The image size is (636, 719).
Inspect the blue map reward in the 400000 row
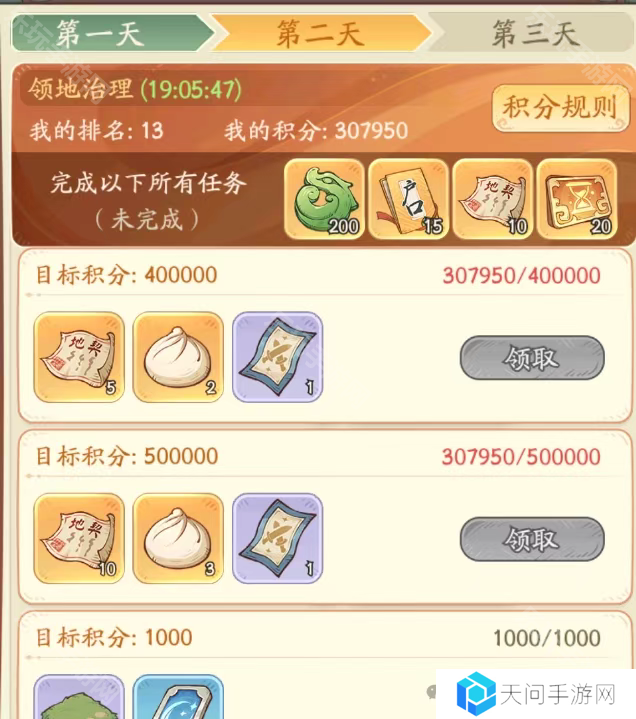[x=277, y=357]
